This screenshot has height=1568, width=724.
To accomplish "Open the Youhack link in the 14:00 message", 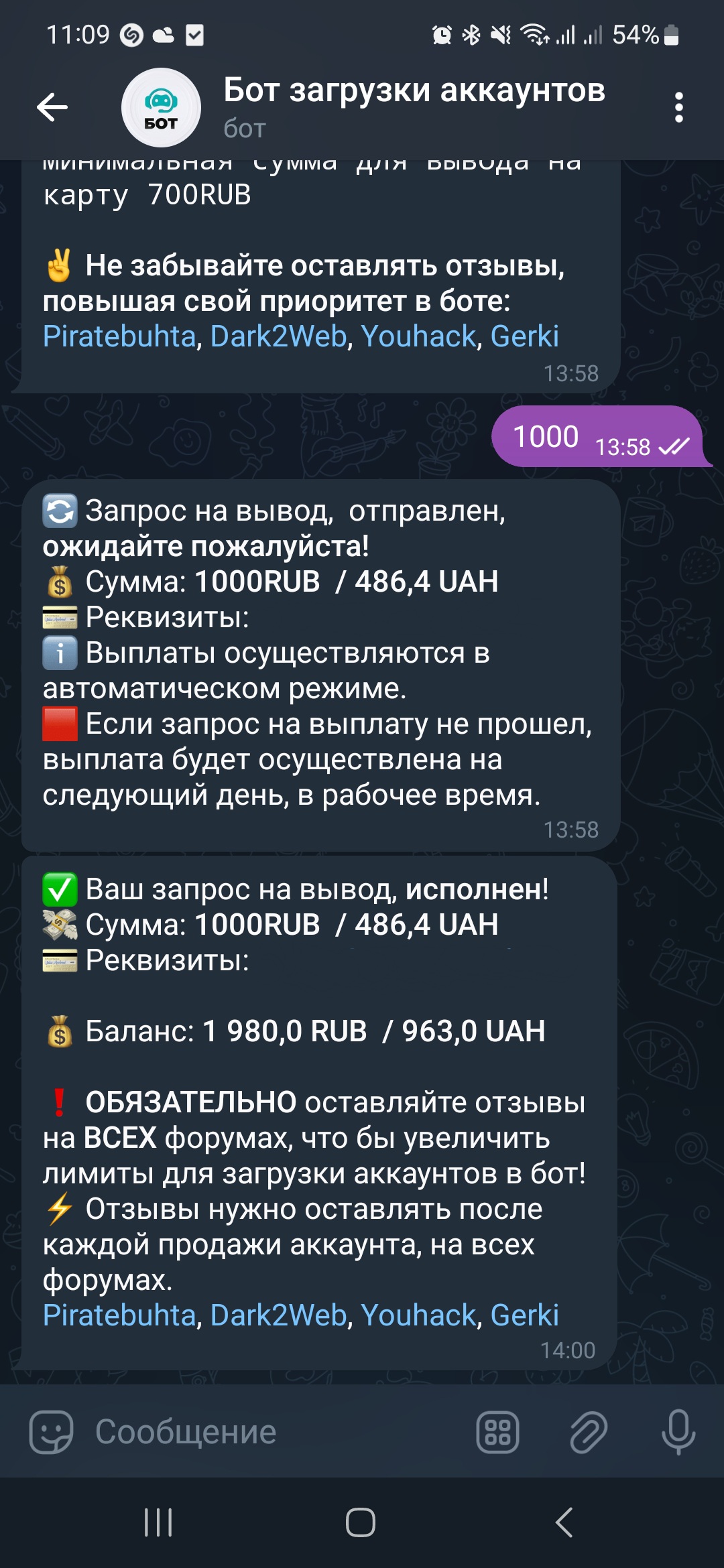I will 418,1315.
